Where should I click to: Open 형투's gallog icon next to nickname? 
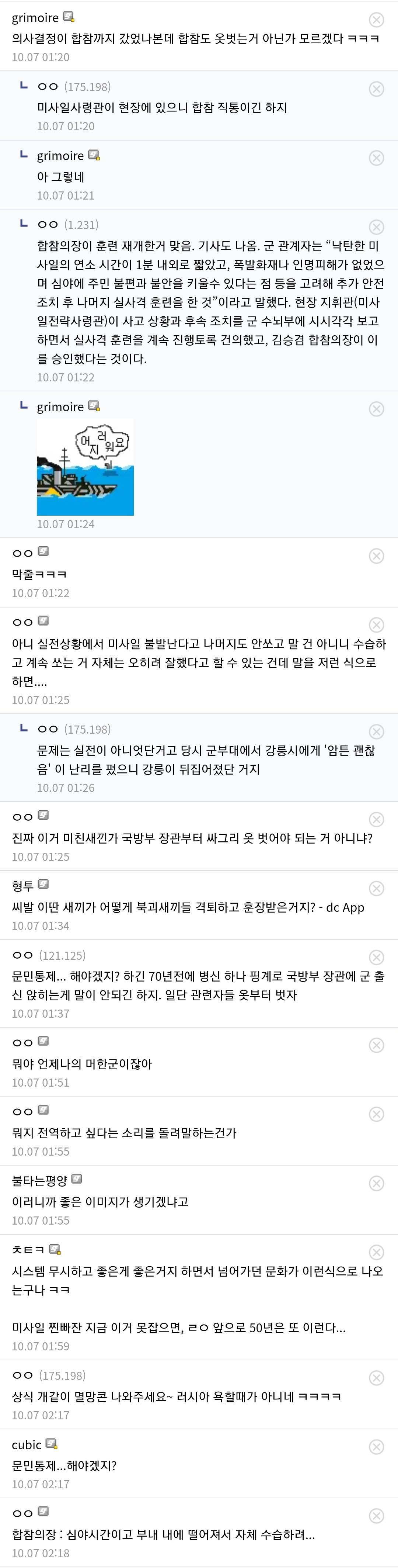tap(43, 884)
